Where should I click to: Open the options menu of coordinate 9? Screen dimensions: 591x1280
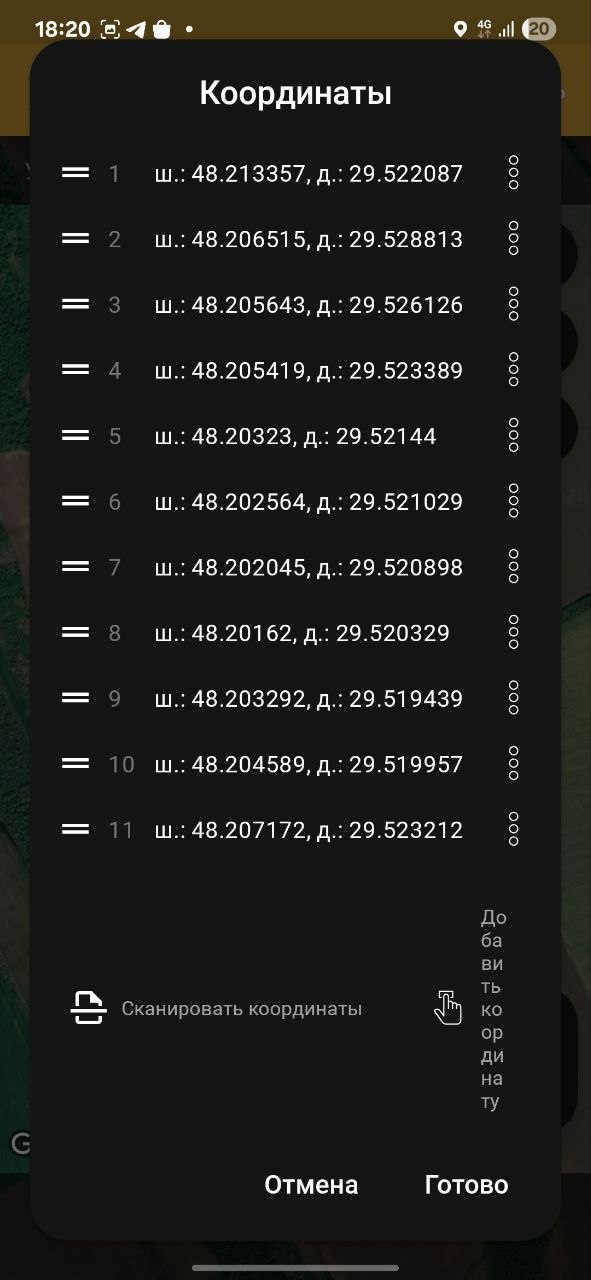pyautogui.click(x=513, y=698)
